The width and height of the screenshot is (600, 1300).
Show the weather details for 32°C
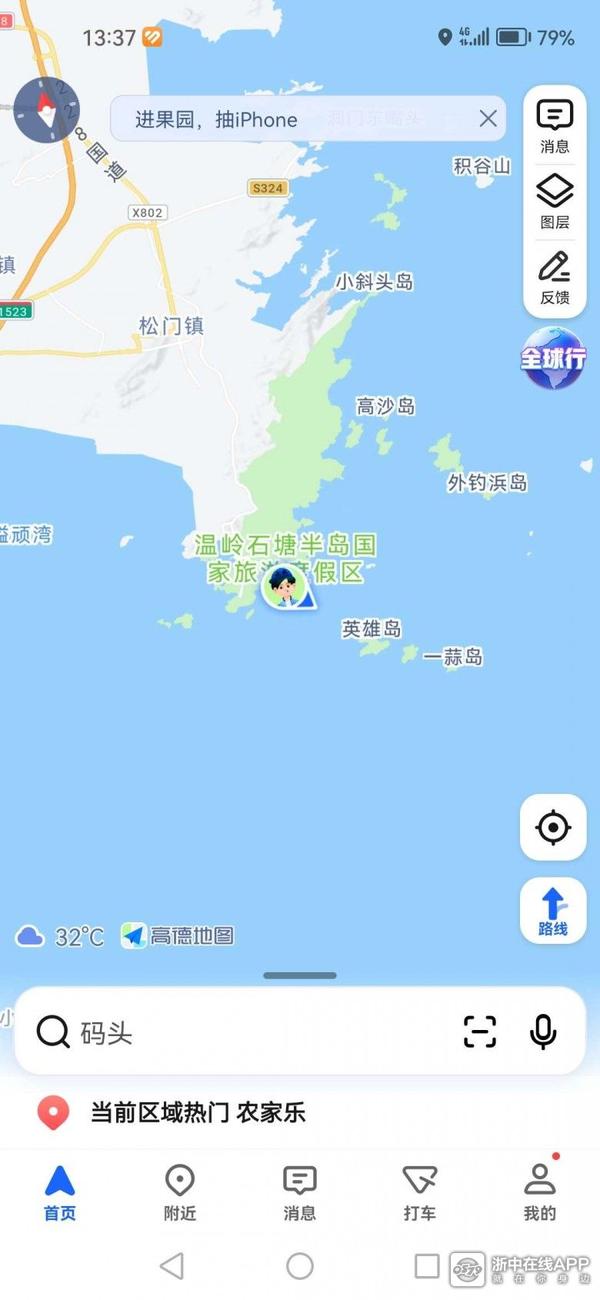[60, 937]
